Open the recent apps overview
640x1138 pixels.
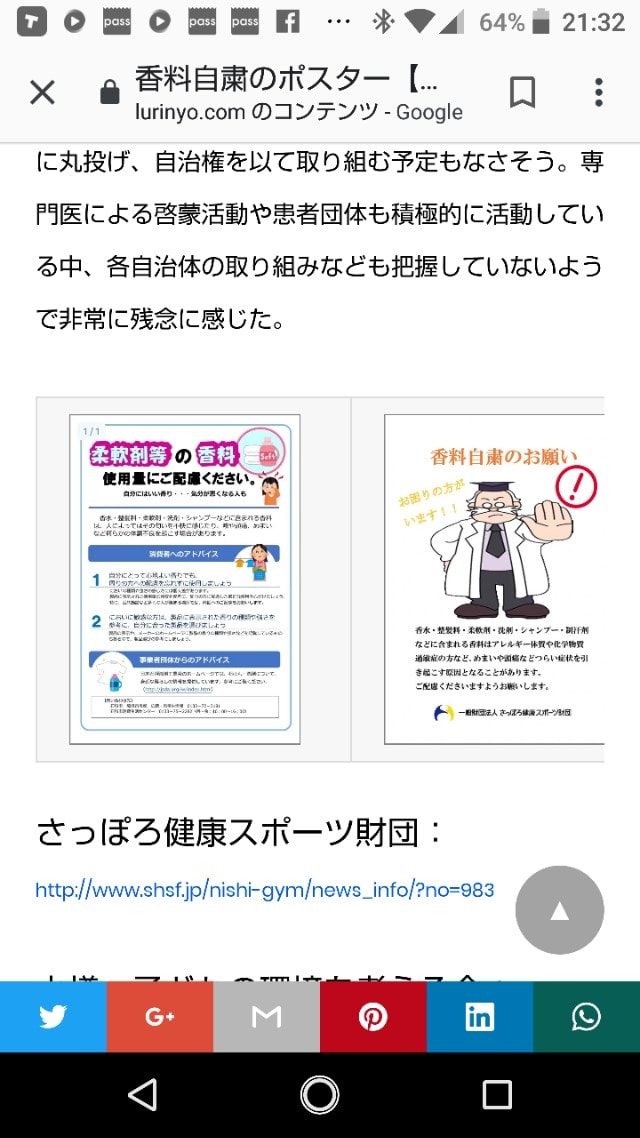497,1095
